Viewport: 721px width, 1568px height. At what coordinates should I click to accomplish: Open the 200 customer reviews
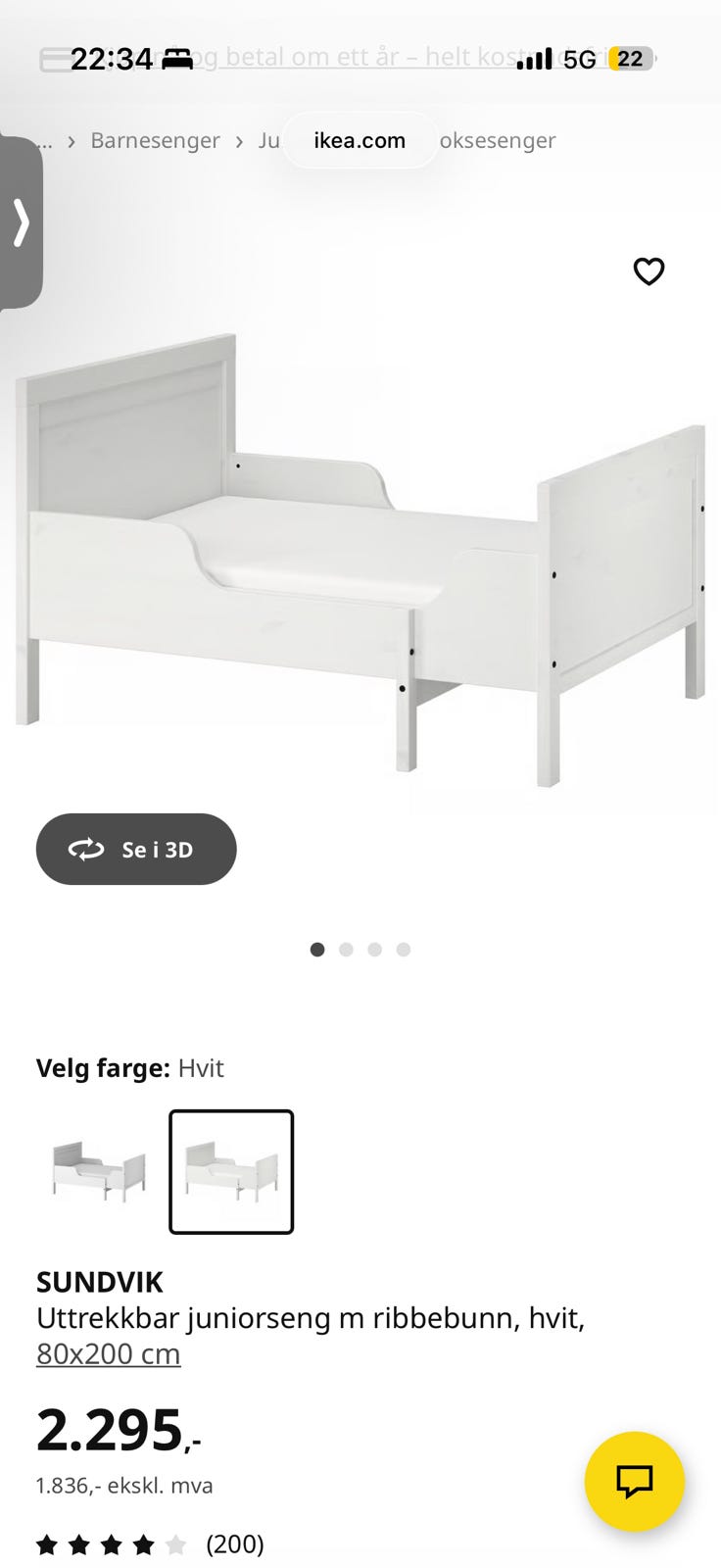pyautogui.click(x=234, y=1543)
